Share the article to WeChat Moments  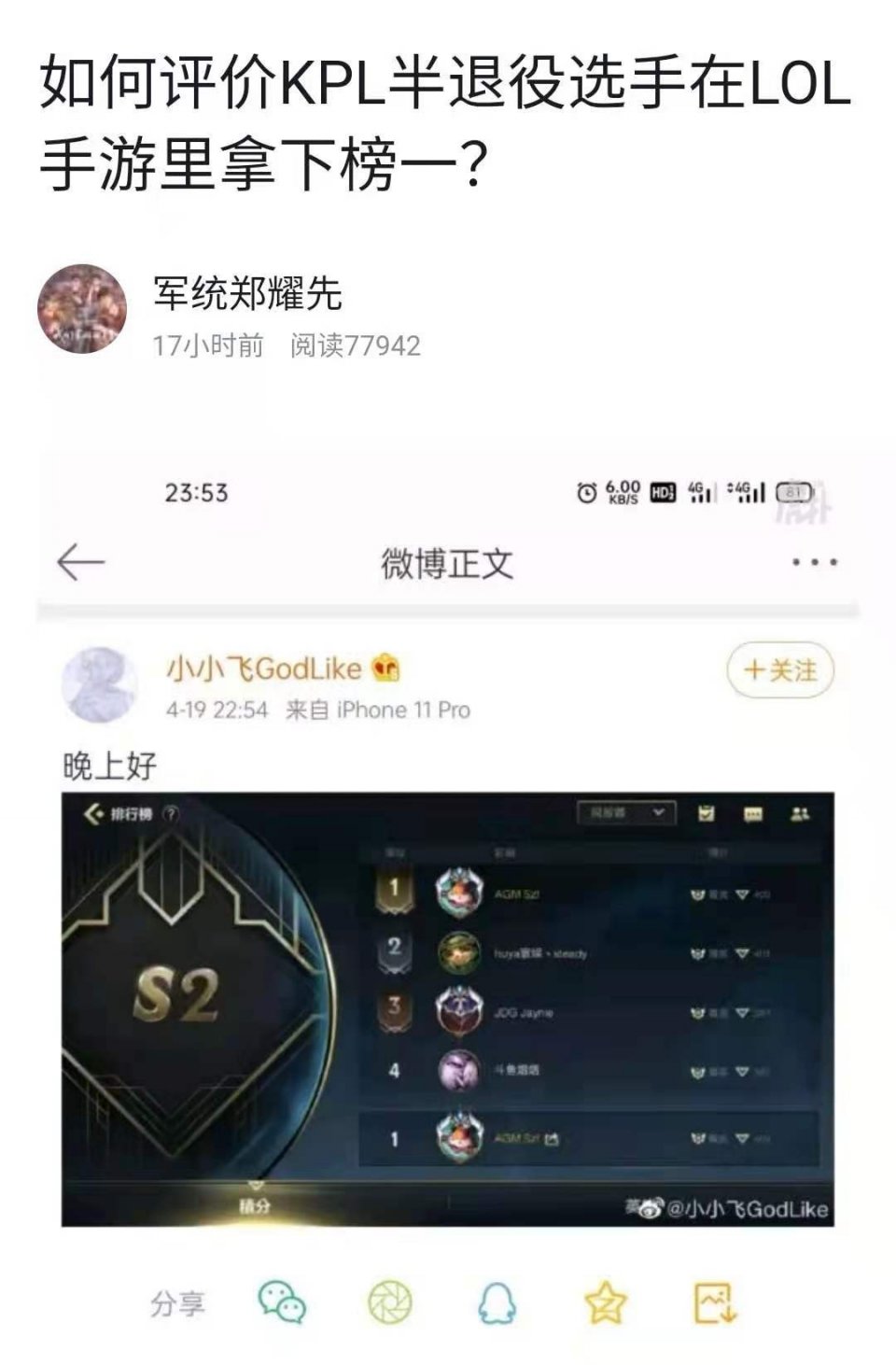[x=390, y=1302]
